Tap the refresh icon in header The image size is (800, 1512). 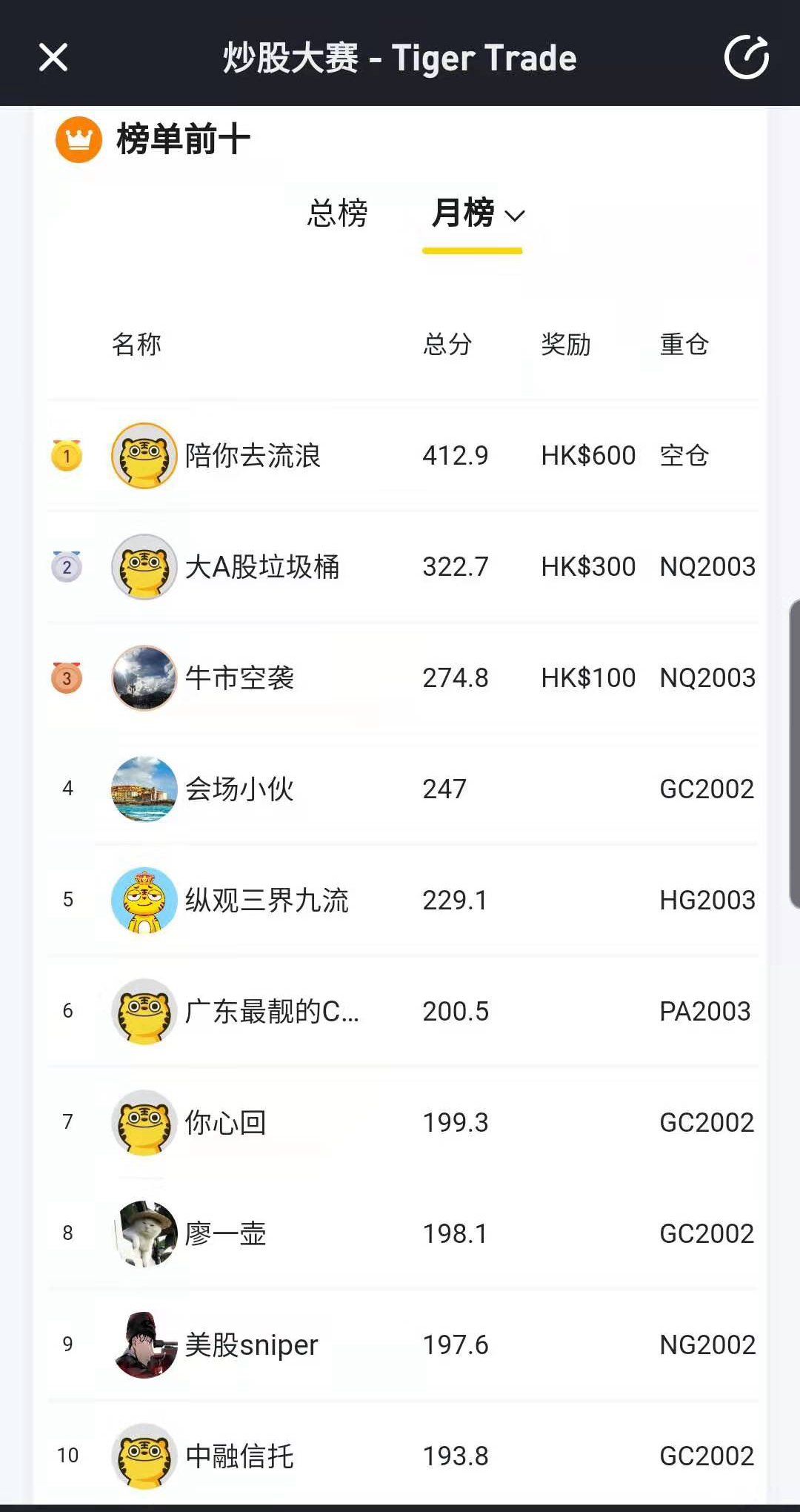click(746, 57)
